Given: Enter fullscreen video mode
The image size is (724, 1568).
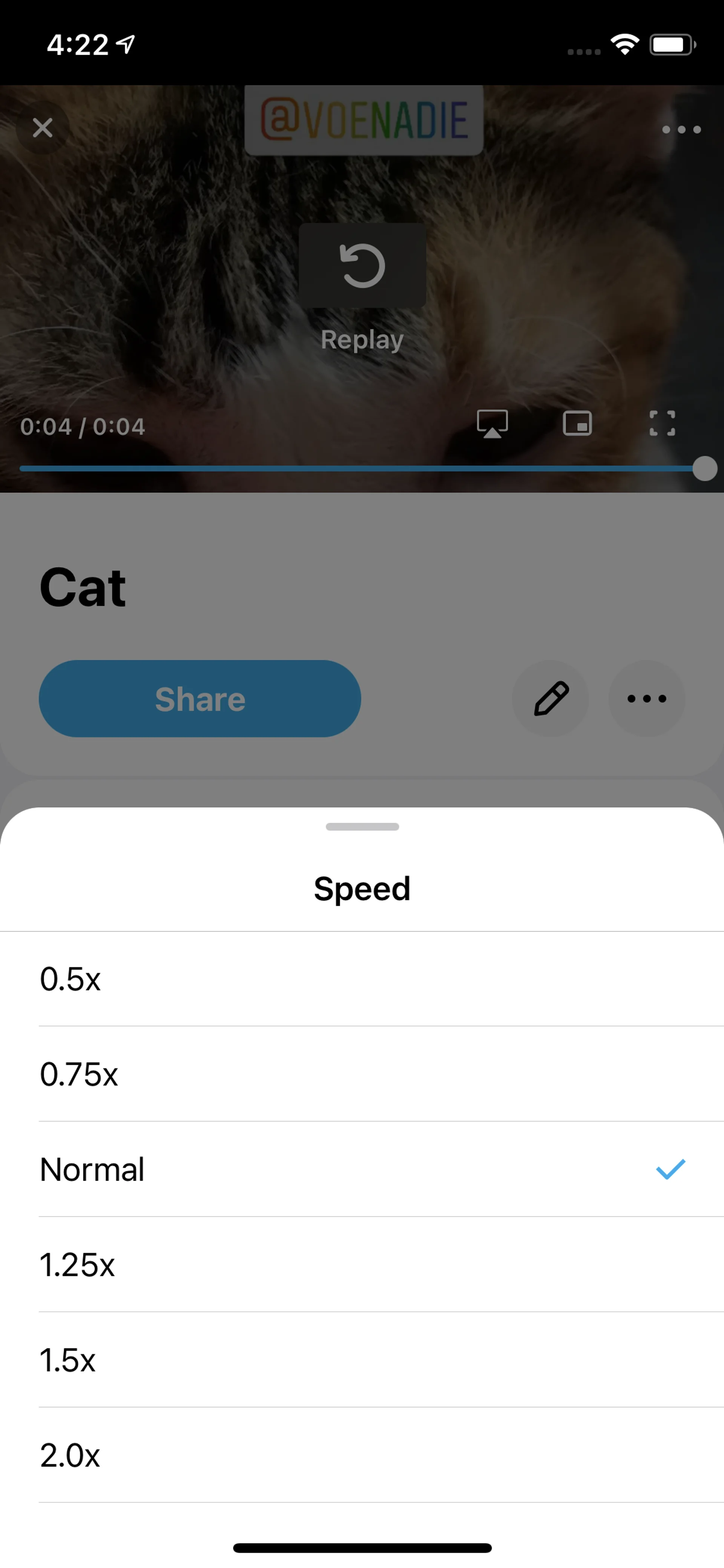Looking at the screenshot, I should pos(662,423).
